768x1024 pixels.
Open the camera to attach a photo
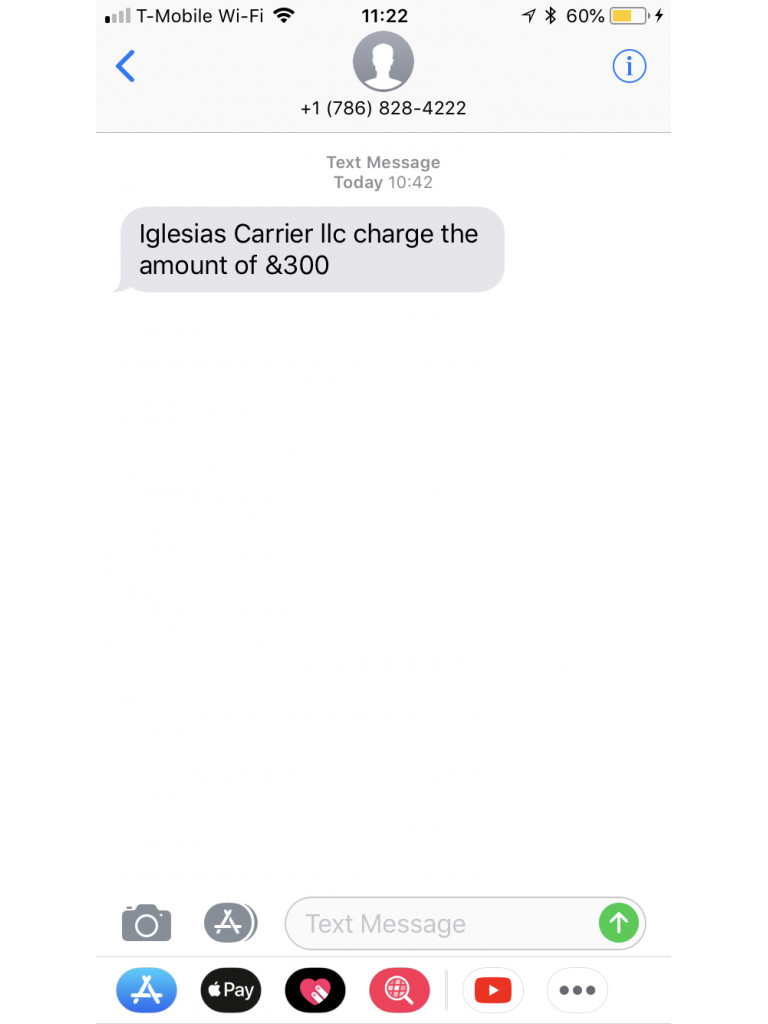pos(146,922)
